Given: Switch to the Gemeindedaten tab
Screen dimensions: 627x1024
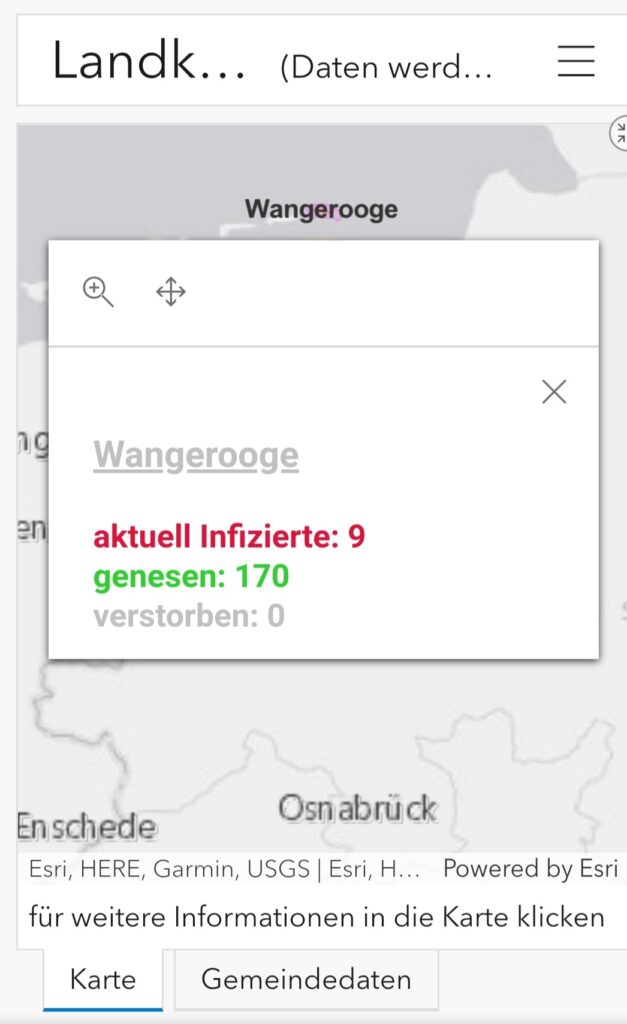Looking at the screenshot, I should [306, 980].
